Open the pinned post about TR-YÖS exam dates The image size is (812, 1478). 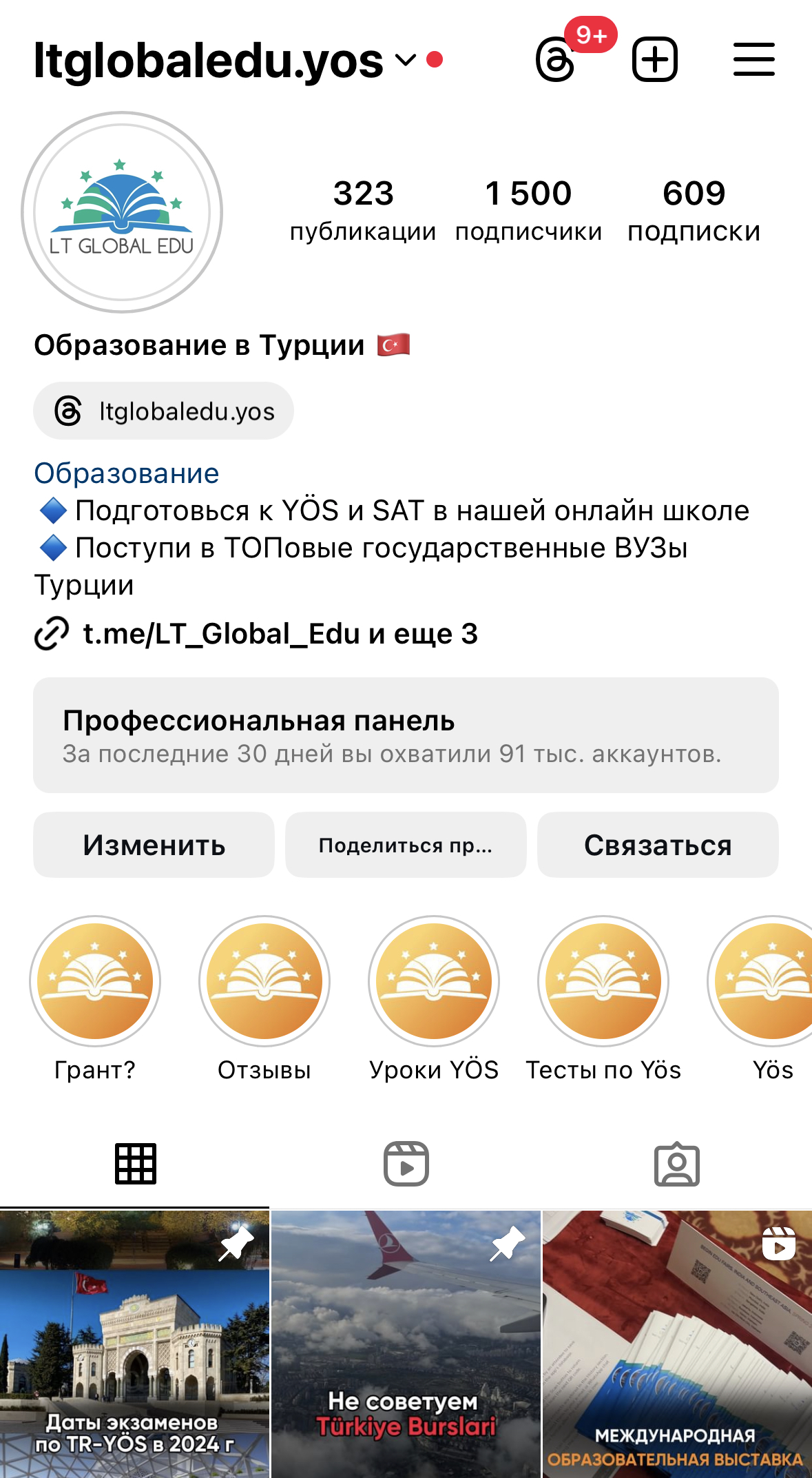pyautogui.click(x=134, y=1344)
